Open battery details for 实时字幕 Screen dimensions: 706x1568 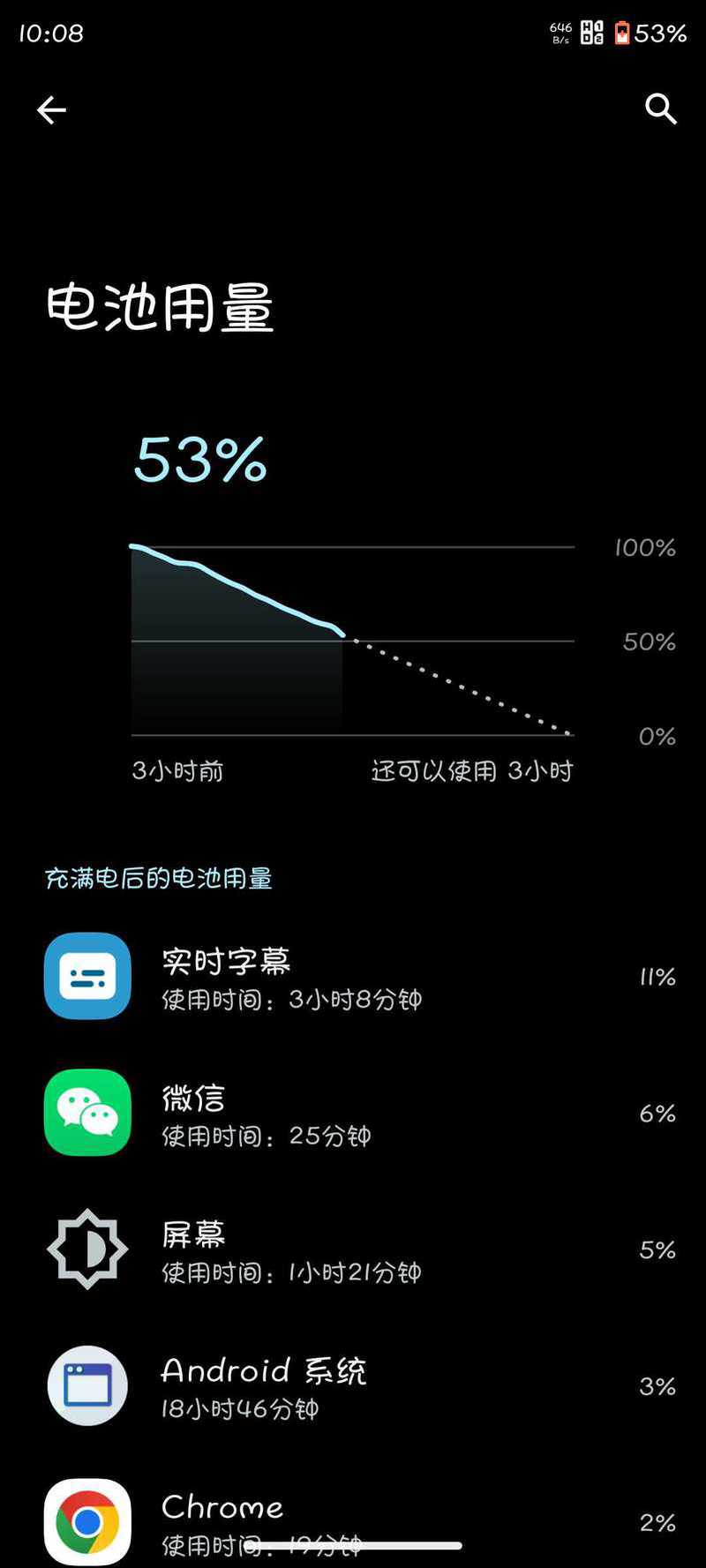[353, 977]
